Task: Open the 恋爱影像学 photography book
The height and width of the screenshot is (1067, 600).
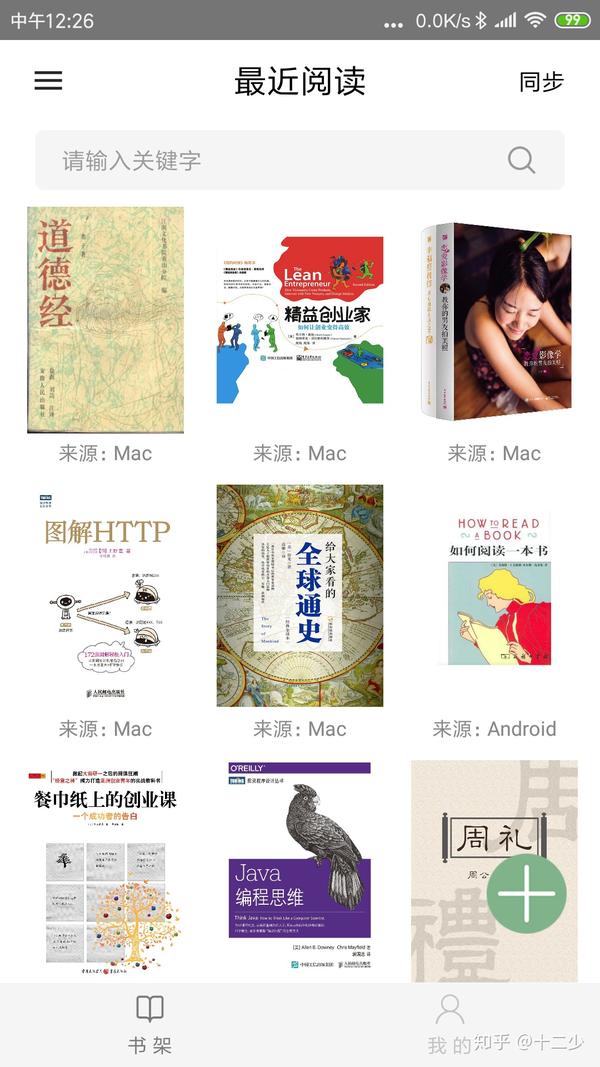Action: click(495, 320)
